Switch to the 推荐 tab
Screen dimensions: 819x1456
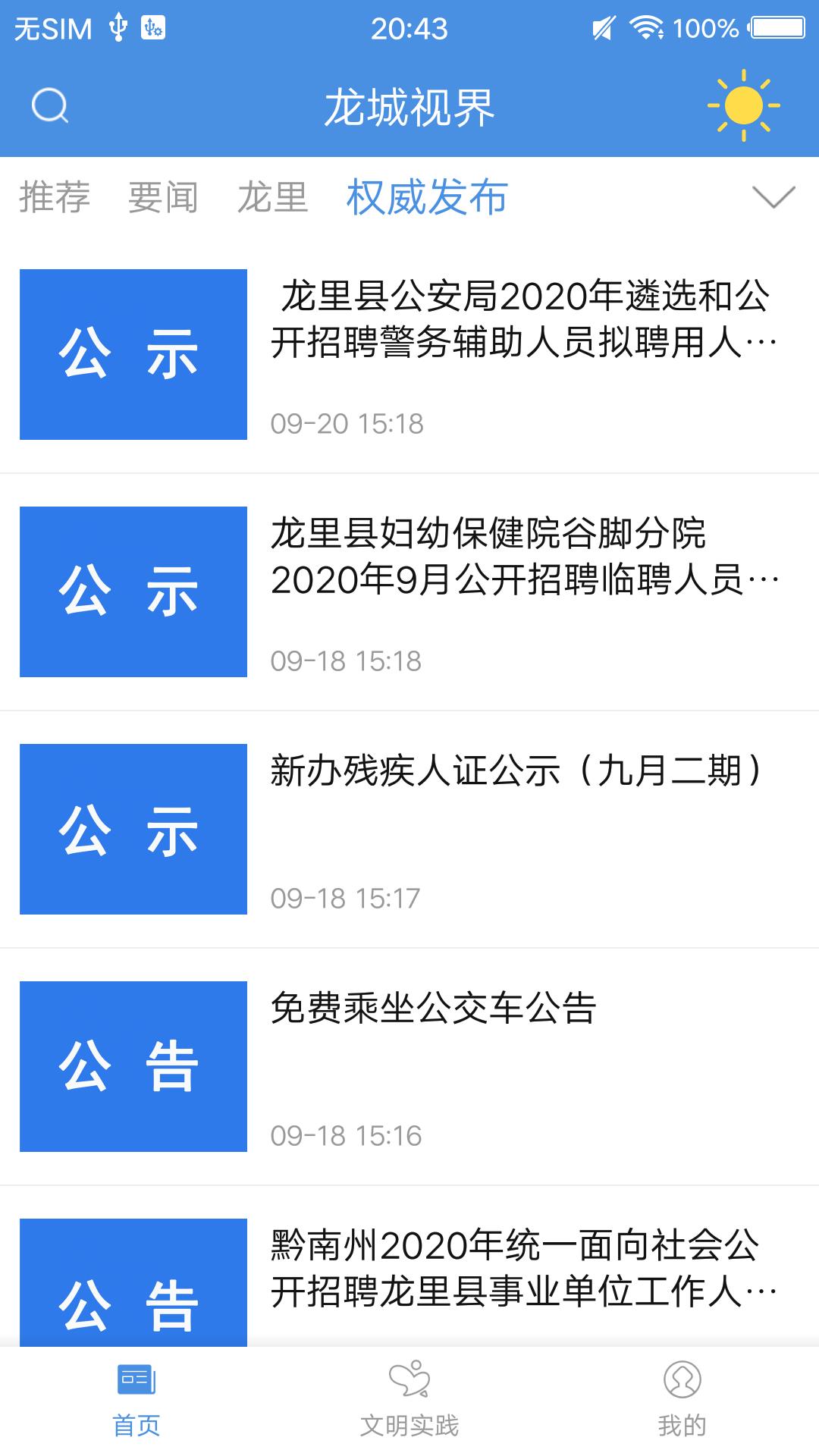53,197
